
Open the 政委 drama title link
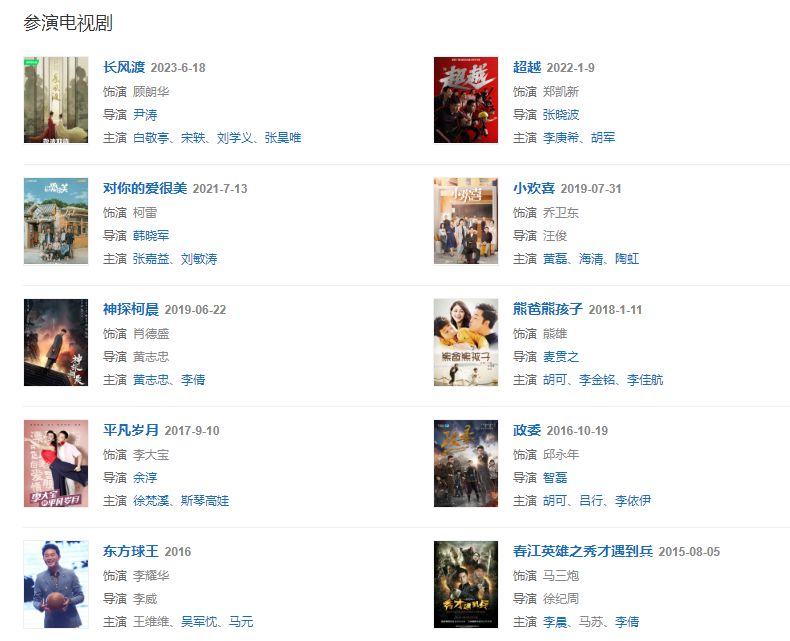527,430
